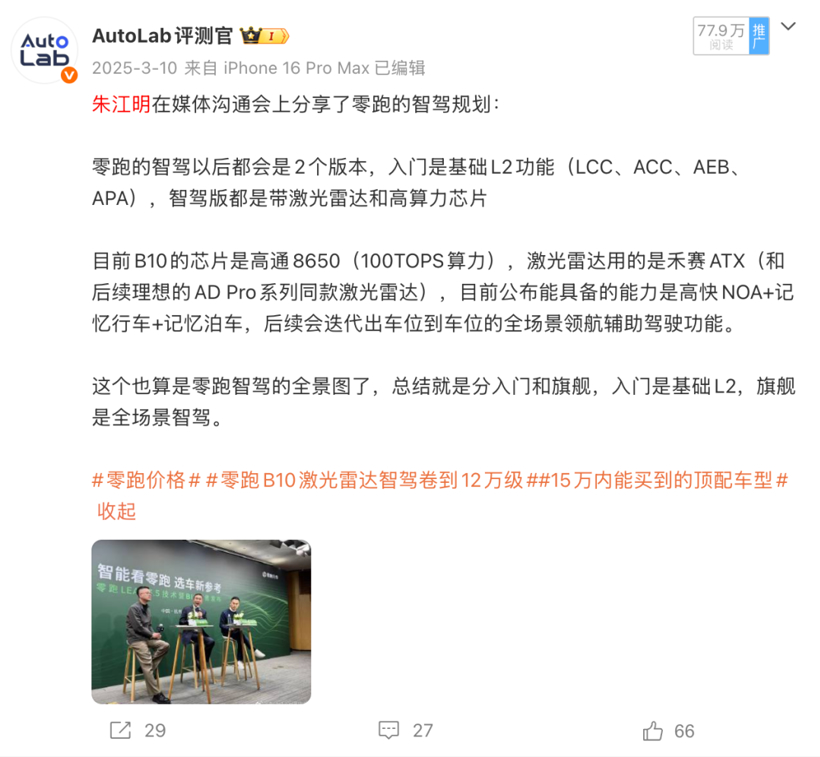Open #15万内能买到的顶配车型# hashtag
820x757 pixels.
pos(665,480)
